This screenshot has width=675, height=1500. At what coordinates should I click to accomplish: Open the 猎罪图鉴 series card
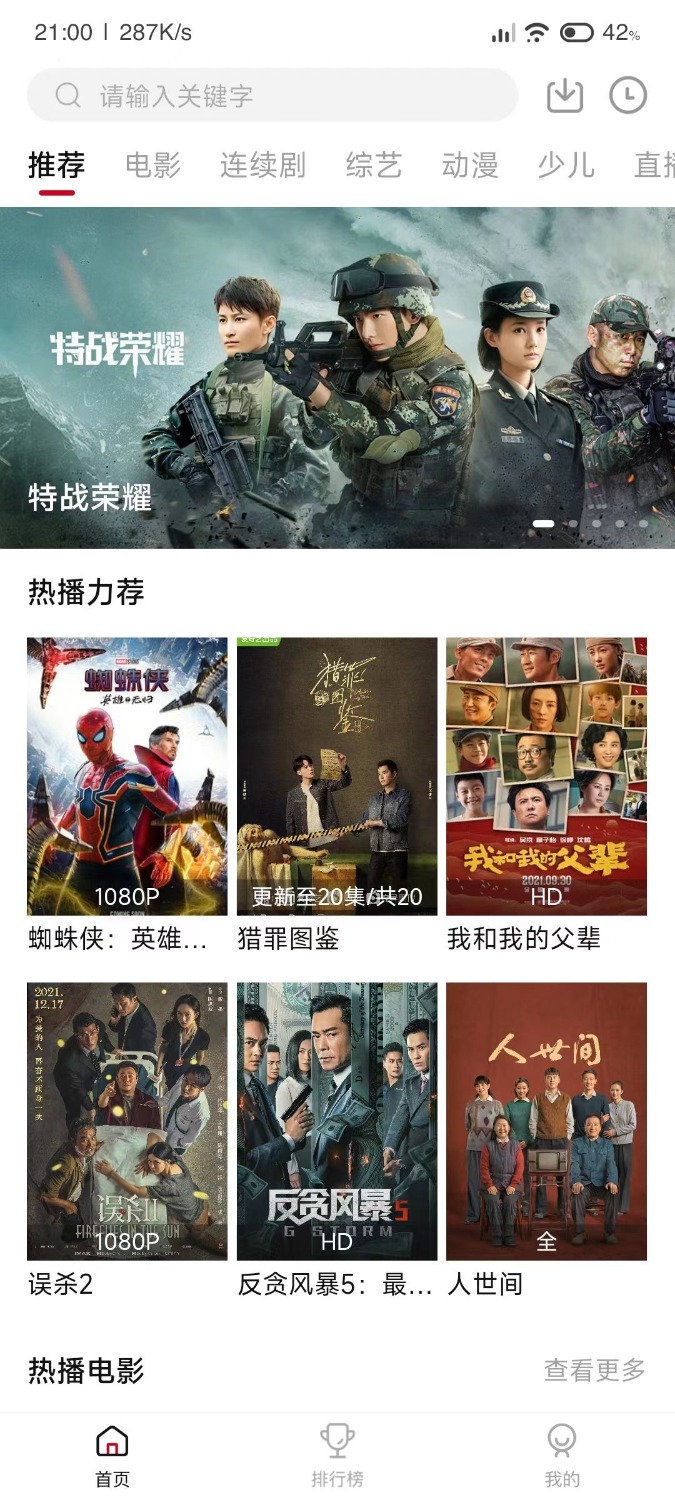point(337,776)
